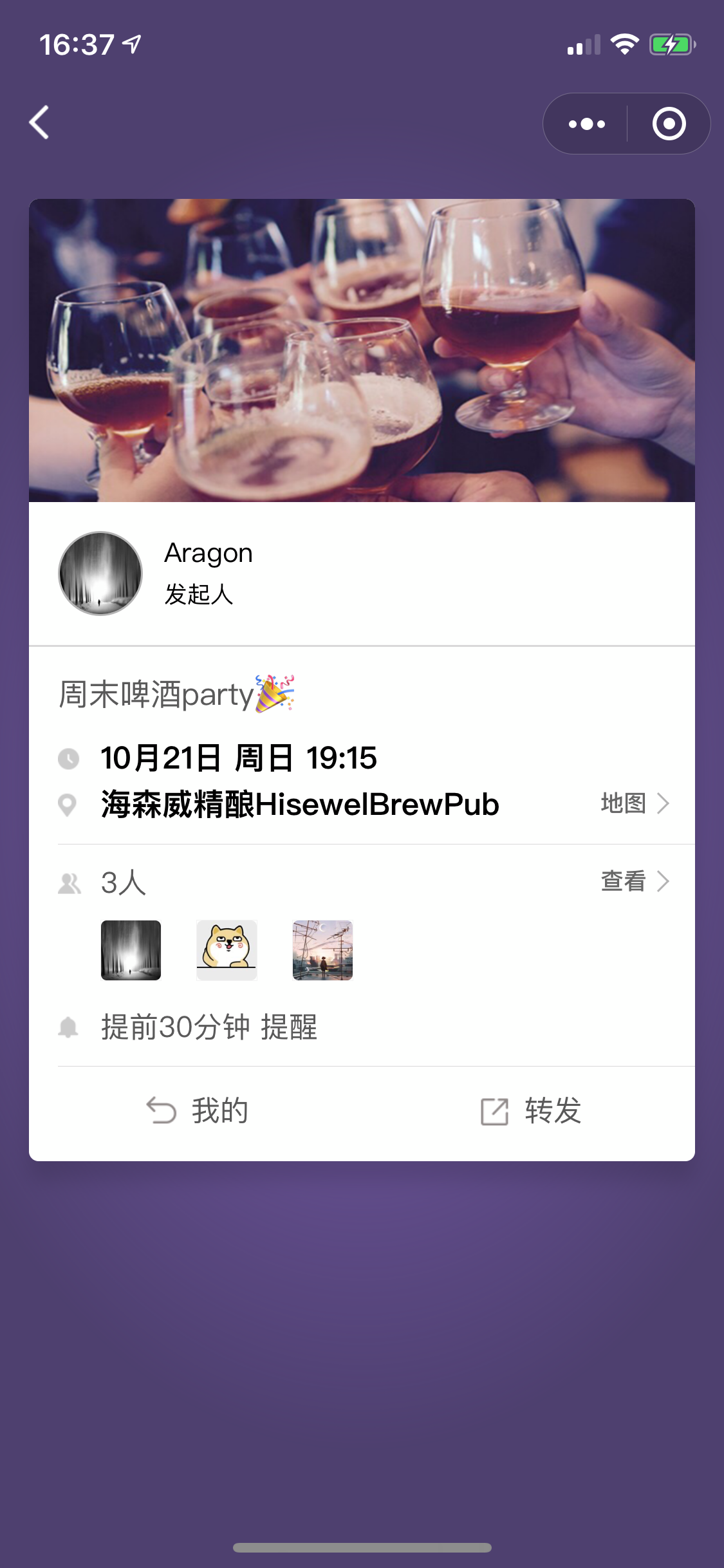
Task: Open the Shiba dog participant avatar
Action: (x=227, y=950)
